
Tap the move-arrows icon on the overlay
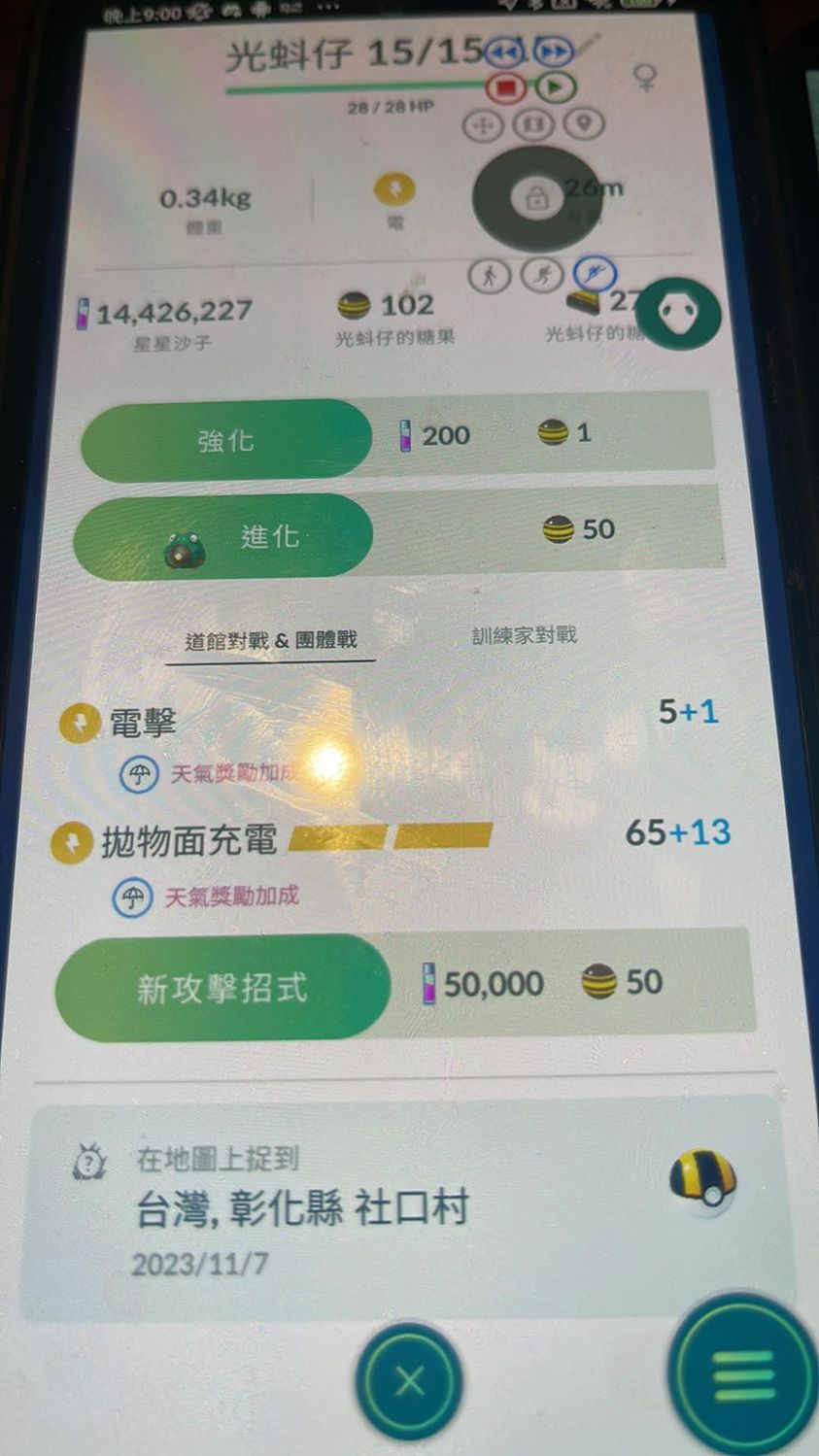483,125
